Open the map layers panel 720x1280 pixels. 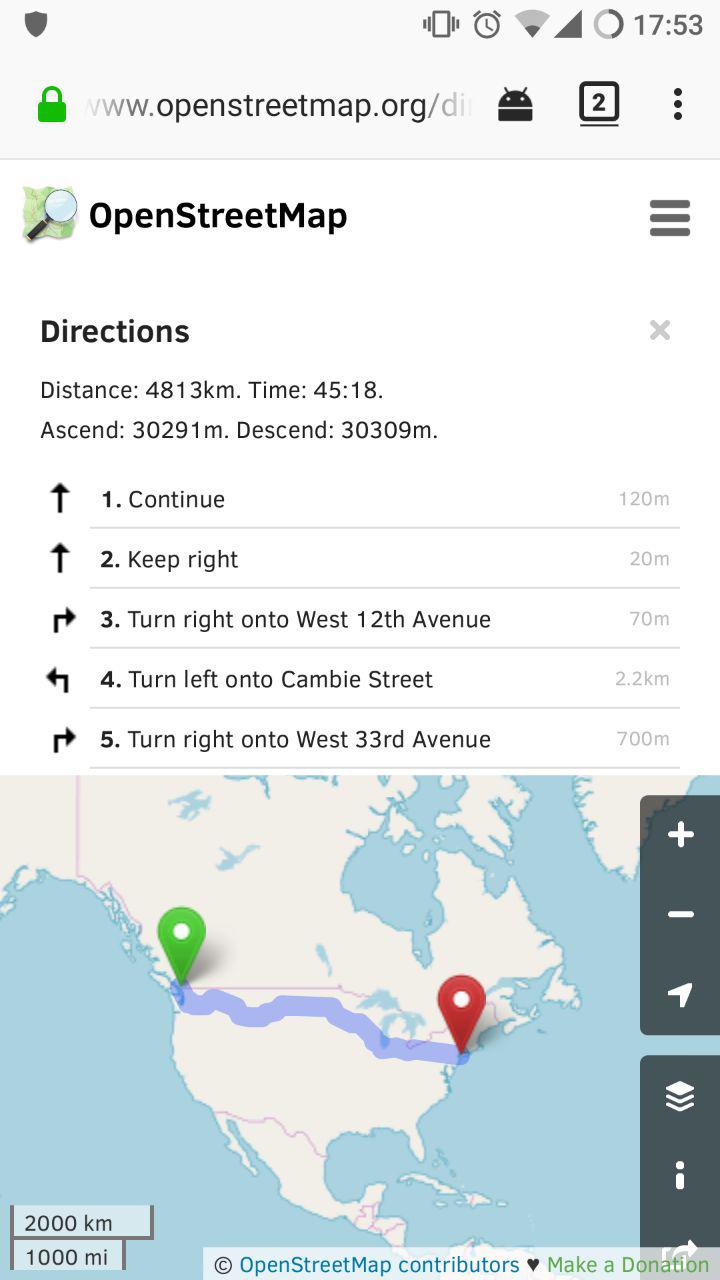click(681, 1097)
